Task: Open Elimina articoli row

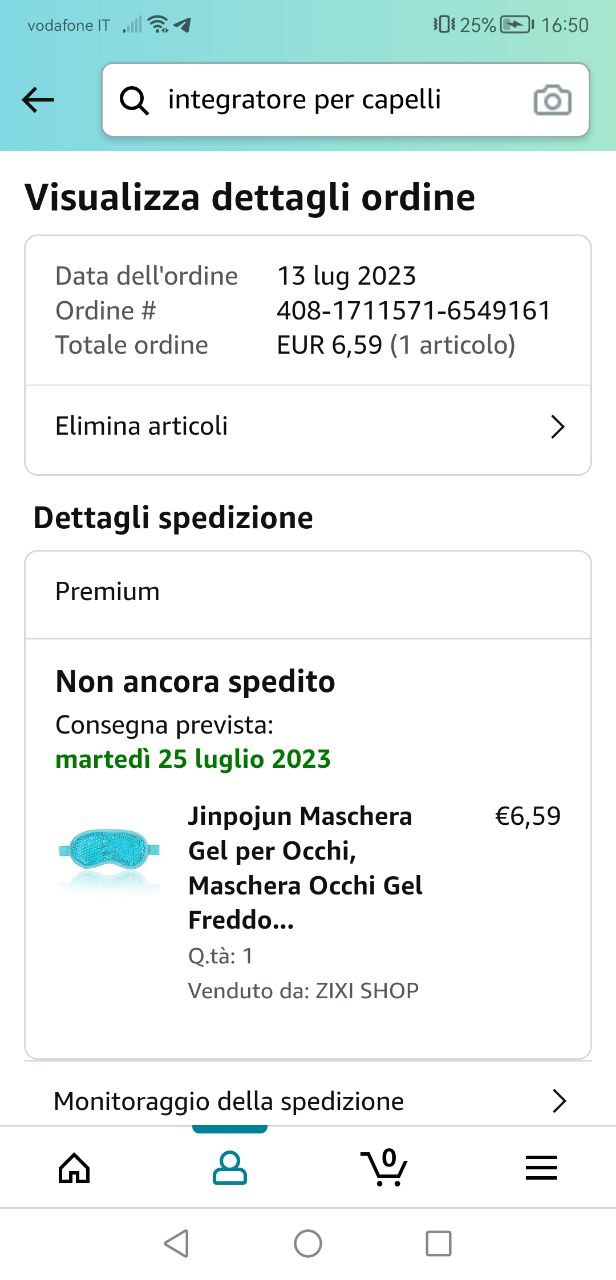Action: pos(308,427)
